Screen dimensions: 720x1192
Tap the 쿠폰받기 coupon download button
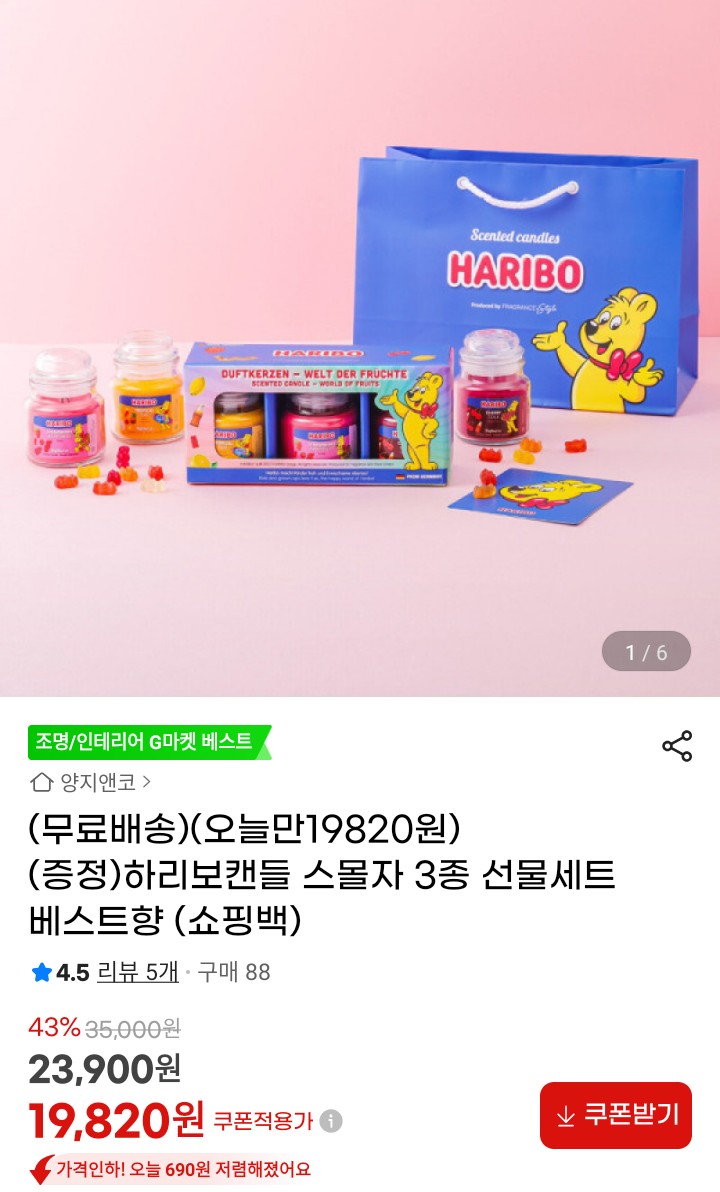(616, 1115)
